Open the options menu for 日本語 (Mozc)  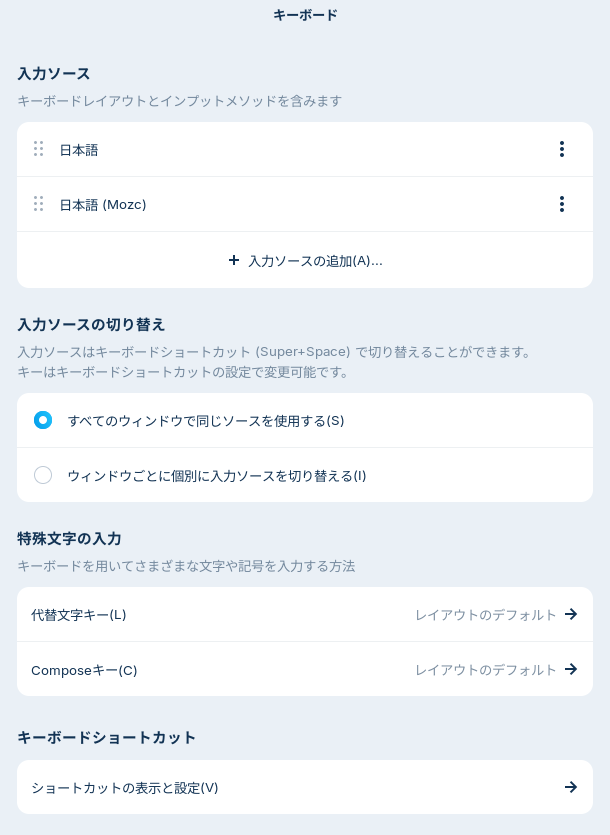point(561,204)
